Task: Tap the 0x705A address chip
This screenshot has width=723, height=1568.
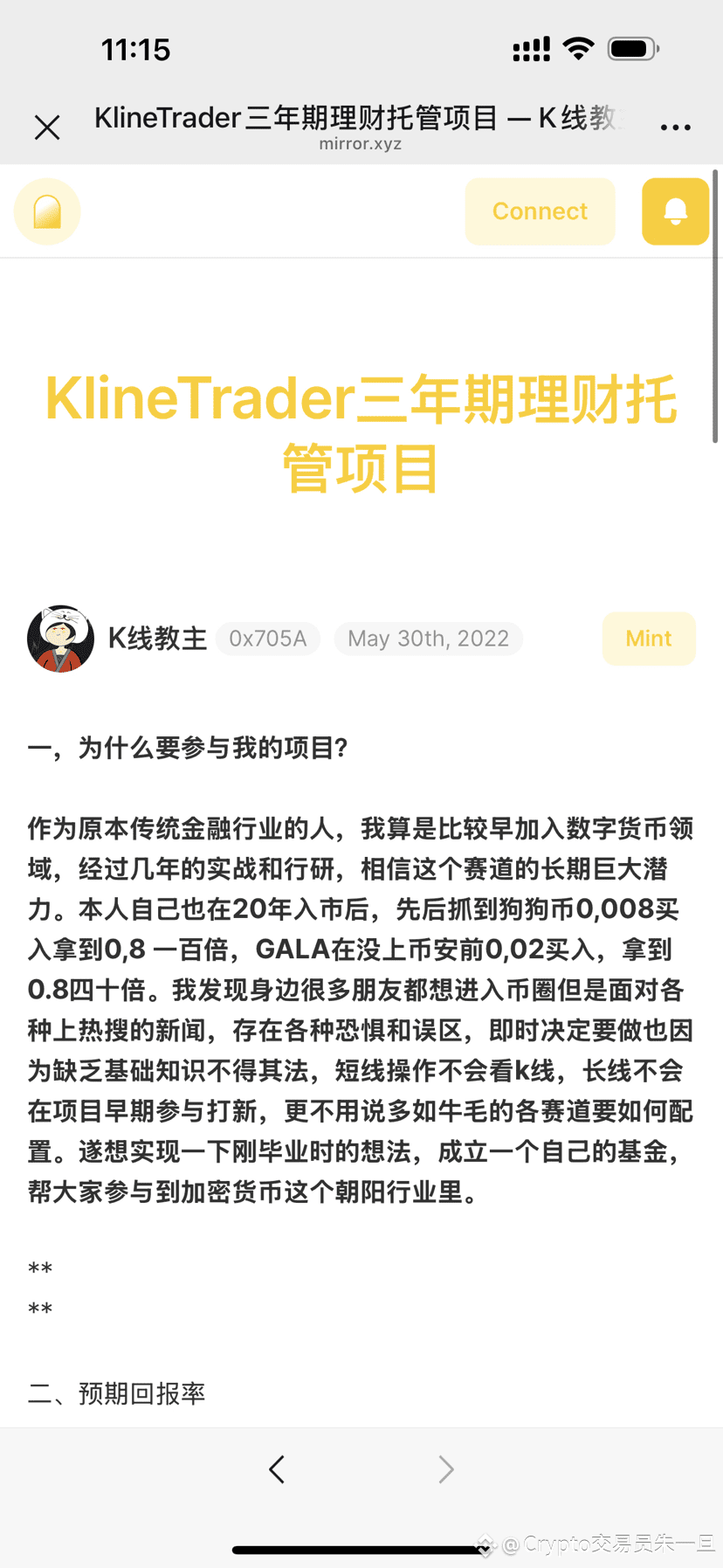Action: tap(268, 639)
